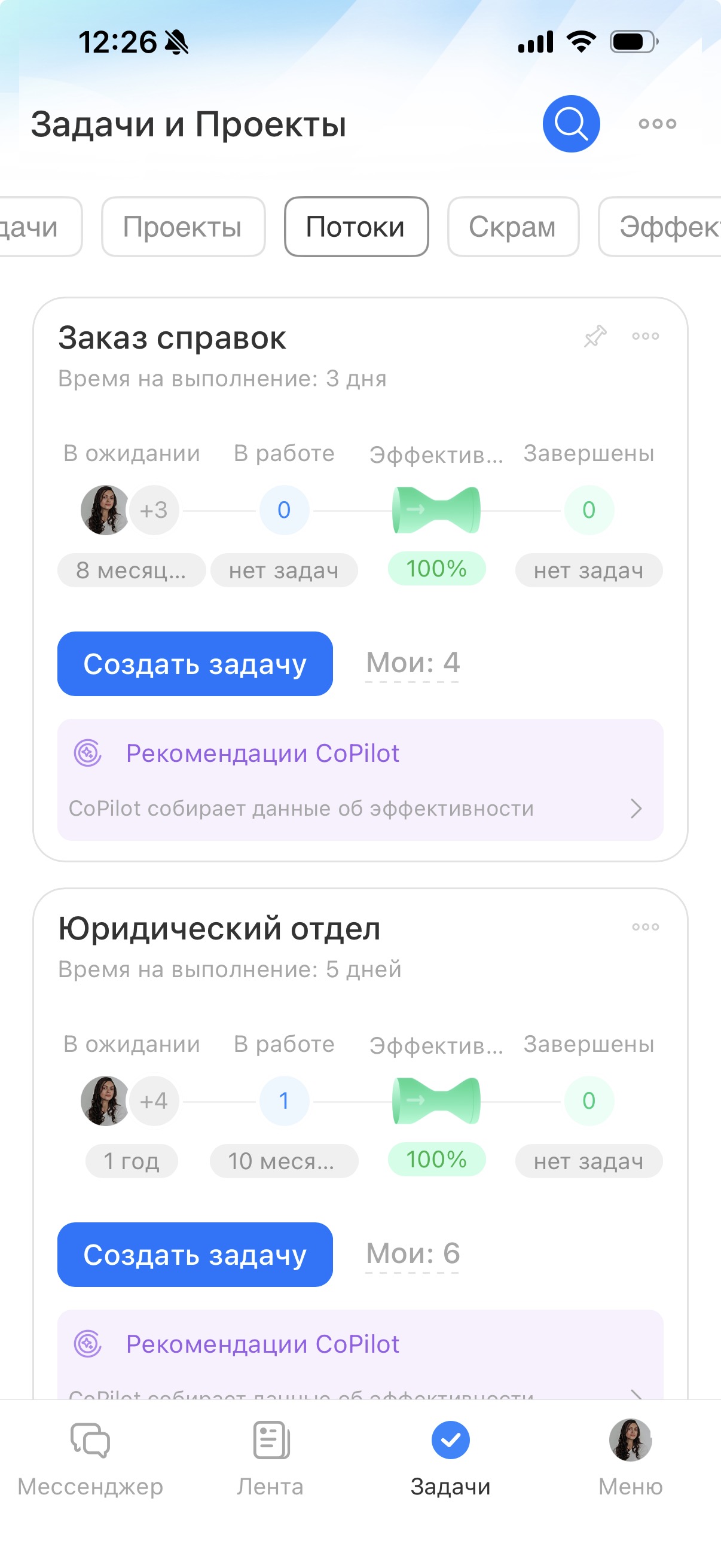Screen dimensions: 721x1568
Task: View in-progress tasks of Юридический отдел
Action: pyautogui.click(x=284, y=1100)
